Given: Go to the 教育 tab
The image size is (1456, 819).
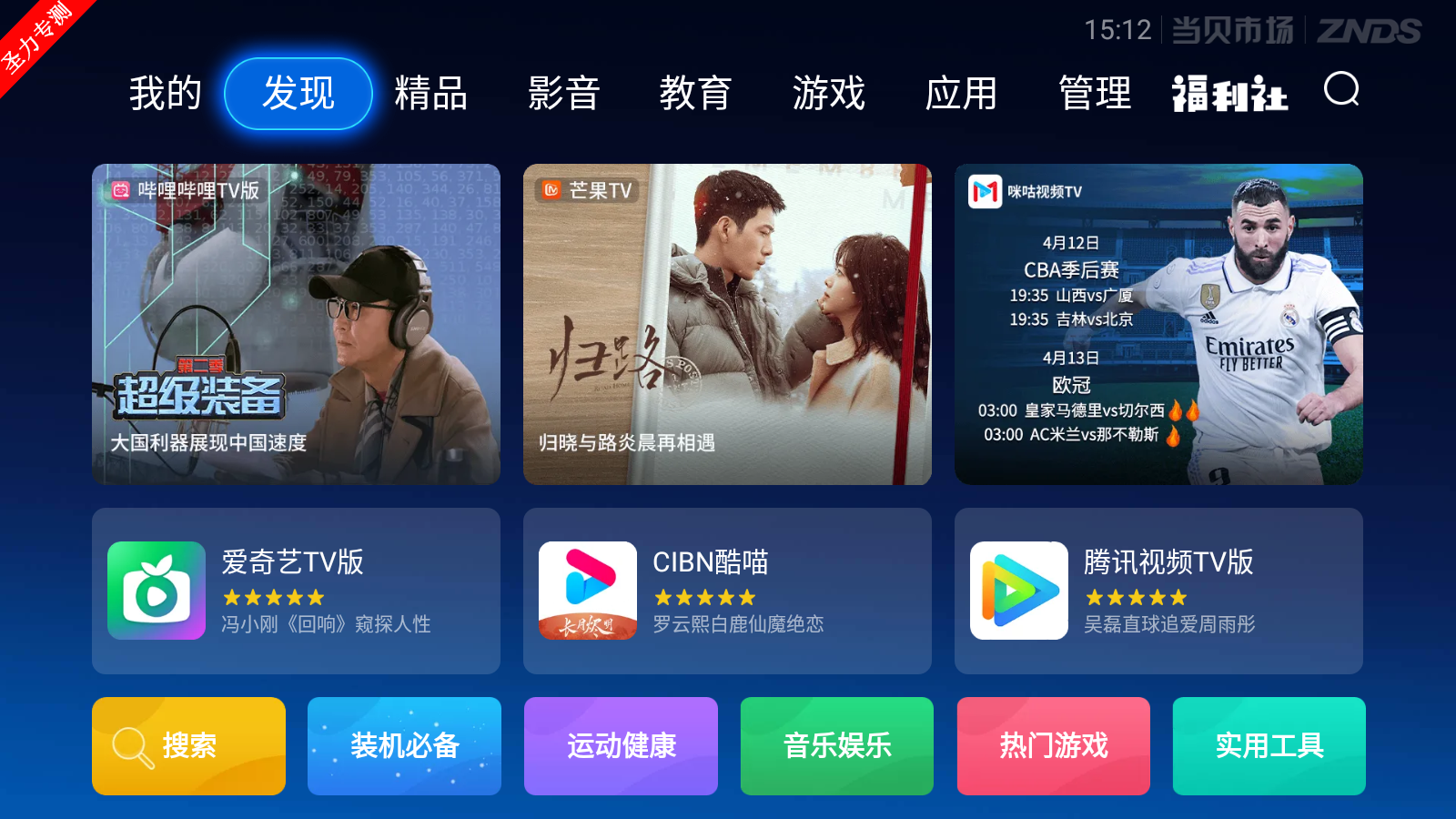Looking at the screenshot, I should pos(695,94).
